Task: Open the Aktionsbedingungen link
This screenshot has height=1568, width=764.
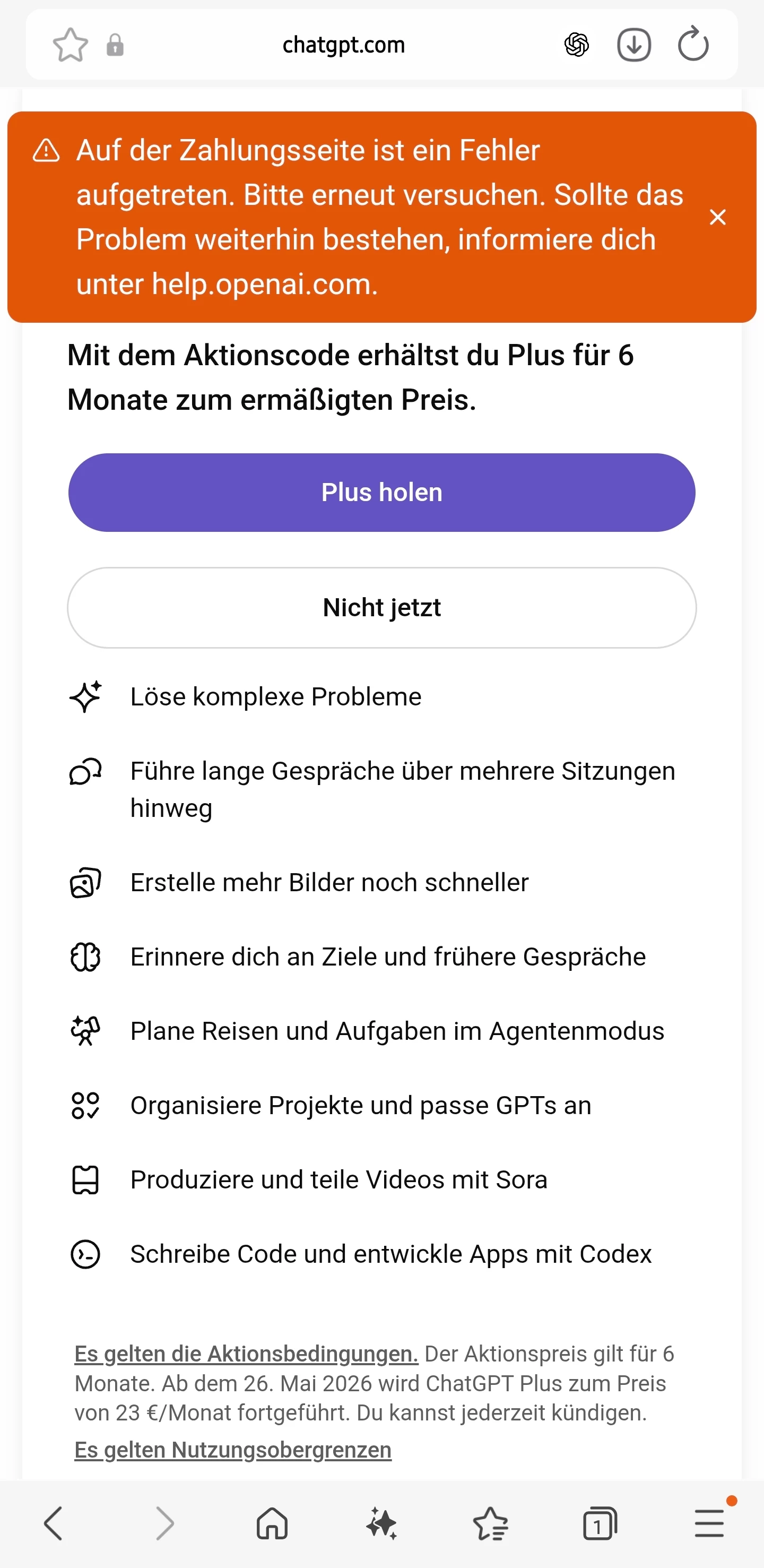Action: click(x=246, y=1353)
